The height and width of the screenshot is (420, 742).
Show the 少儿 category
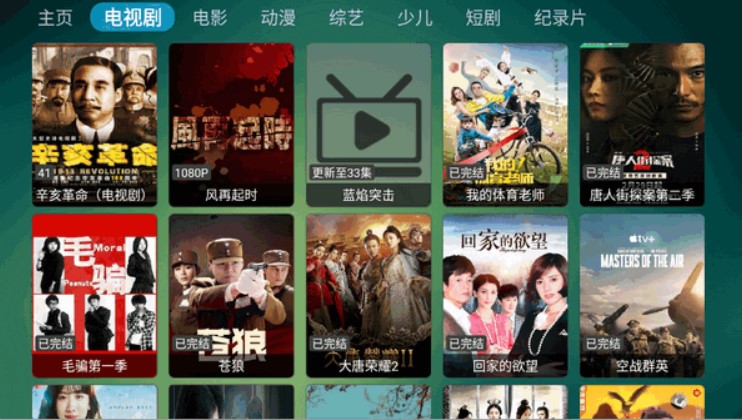click(414, 18)
